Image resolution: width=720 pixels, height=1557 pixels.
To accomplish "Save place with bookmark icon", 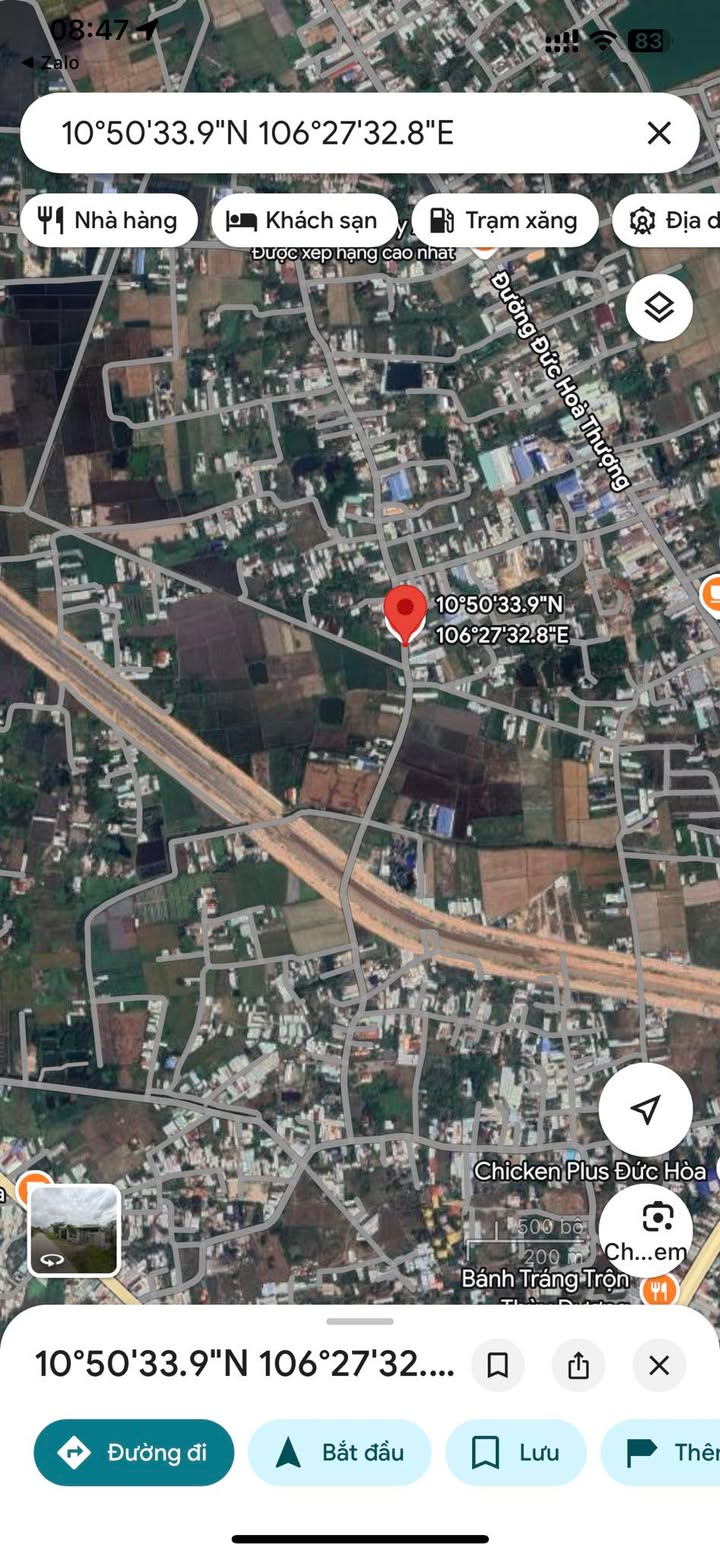I will [x=498, y=1365].
